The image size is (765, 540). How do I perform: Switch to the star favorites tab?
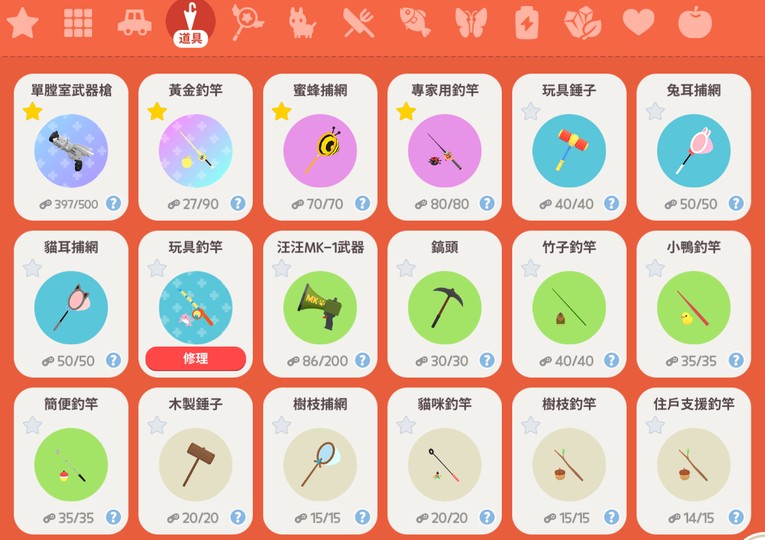click(22, 20)
